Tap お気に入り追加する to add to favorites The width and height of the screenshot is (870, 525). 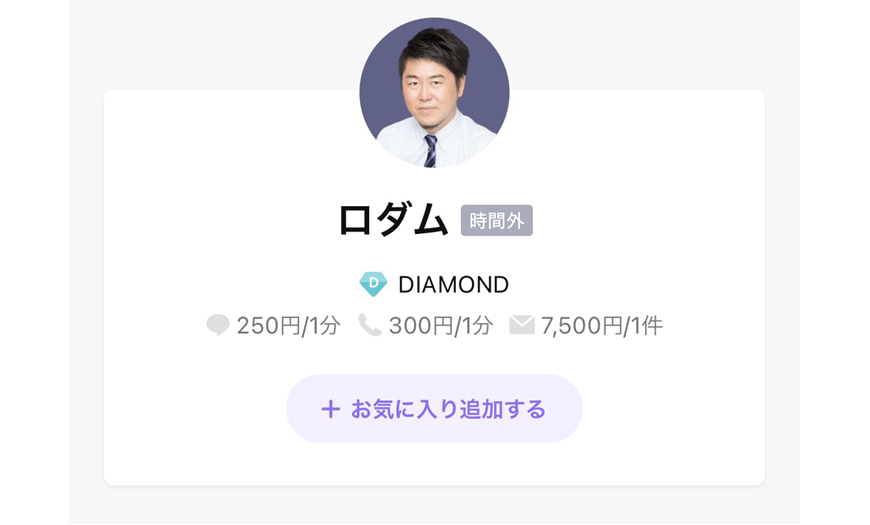[x=434, y=409]
